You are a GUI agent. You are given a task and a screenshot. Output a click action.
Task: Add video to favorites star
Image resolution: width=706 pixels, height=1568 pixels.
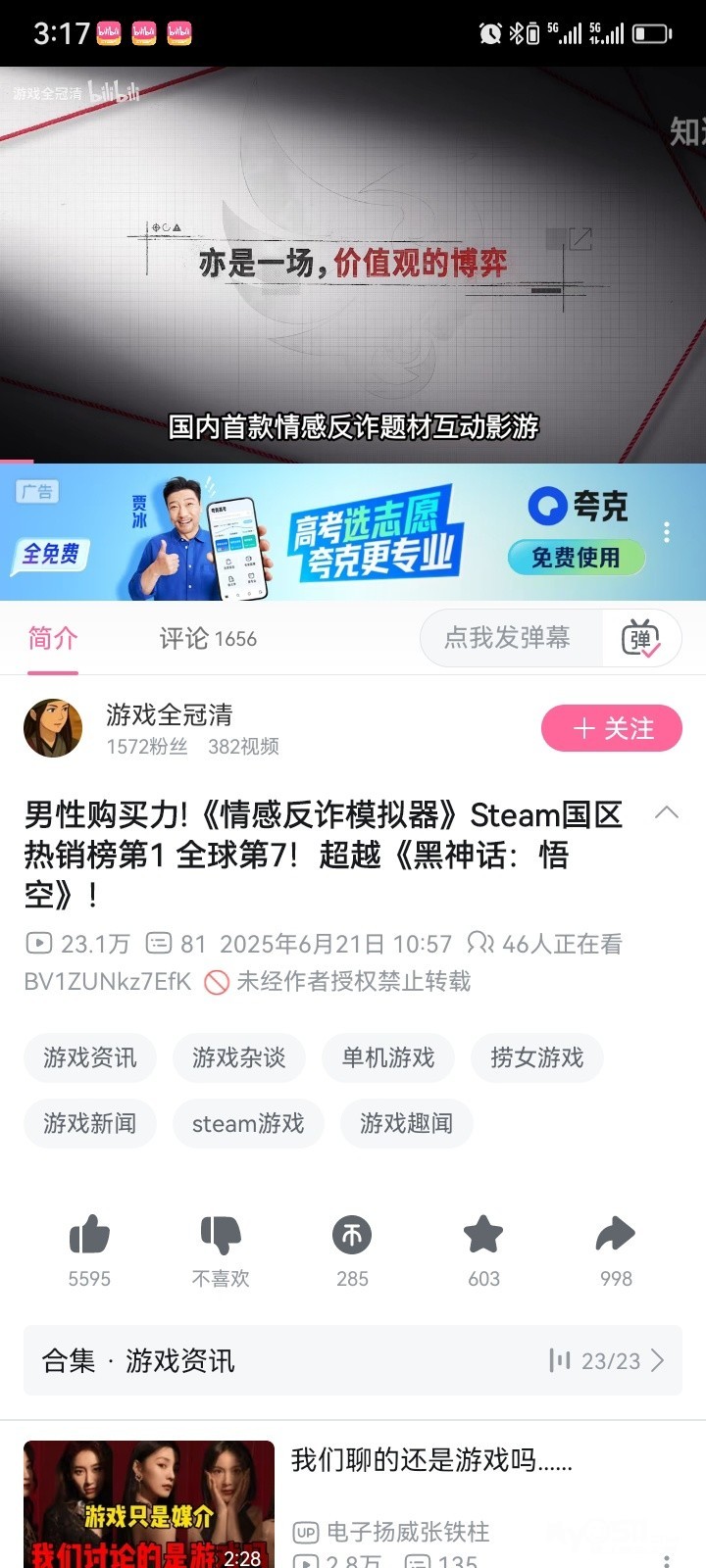(483, 1237)
